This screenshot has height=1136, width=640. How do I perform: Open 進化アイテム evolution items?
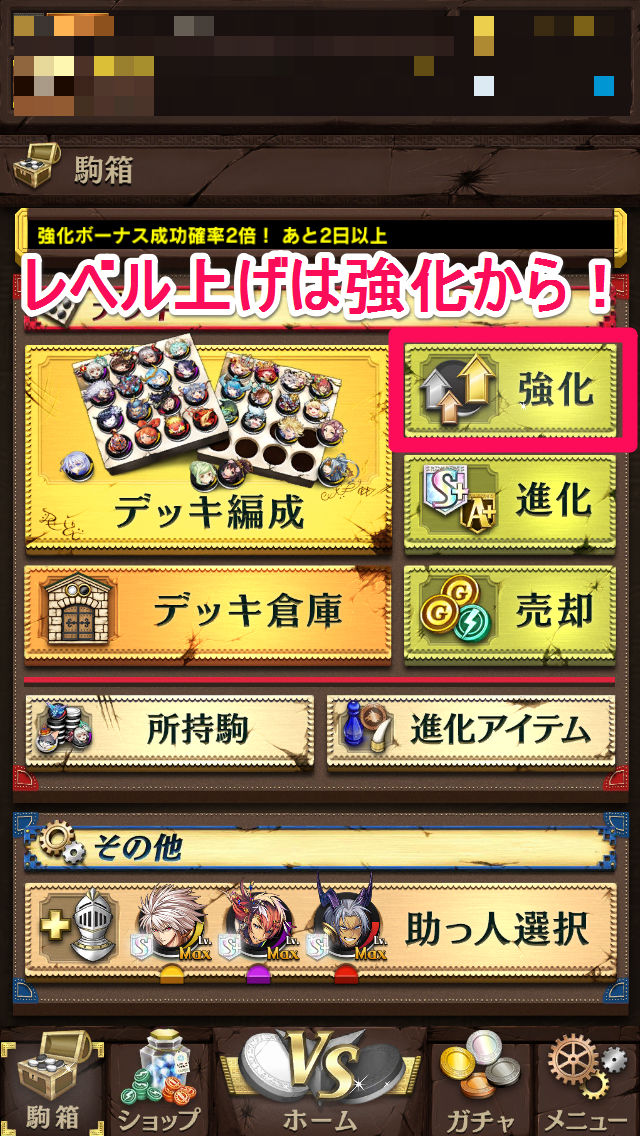tap(470, 731)
